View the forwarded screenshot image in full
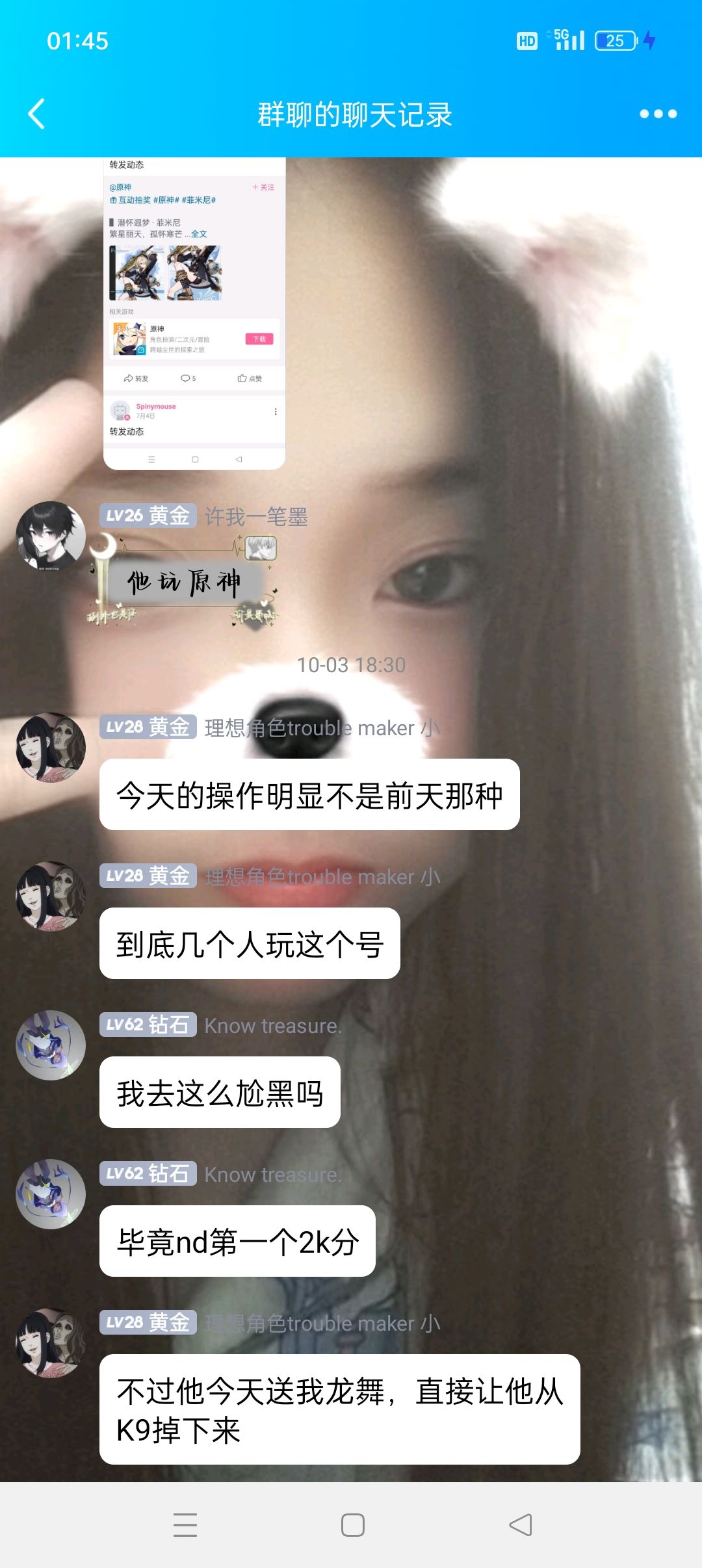The width and height of the screenshot is (702, 1568). [194, 313]
